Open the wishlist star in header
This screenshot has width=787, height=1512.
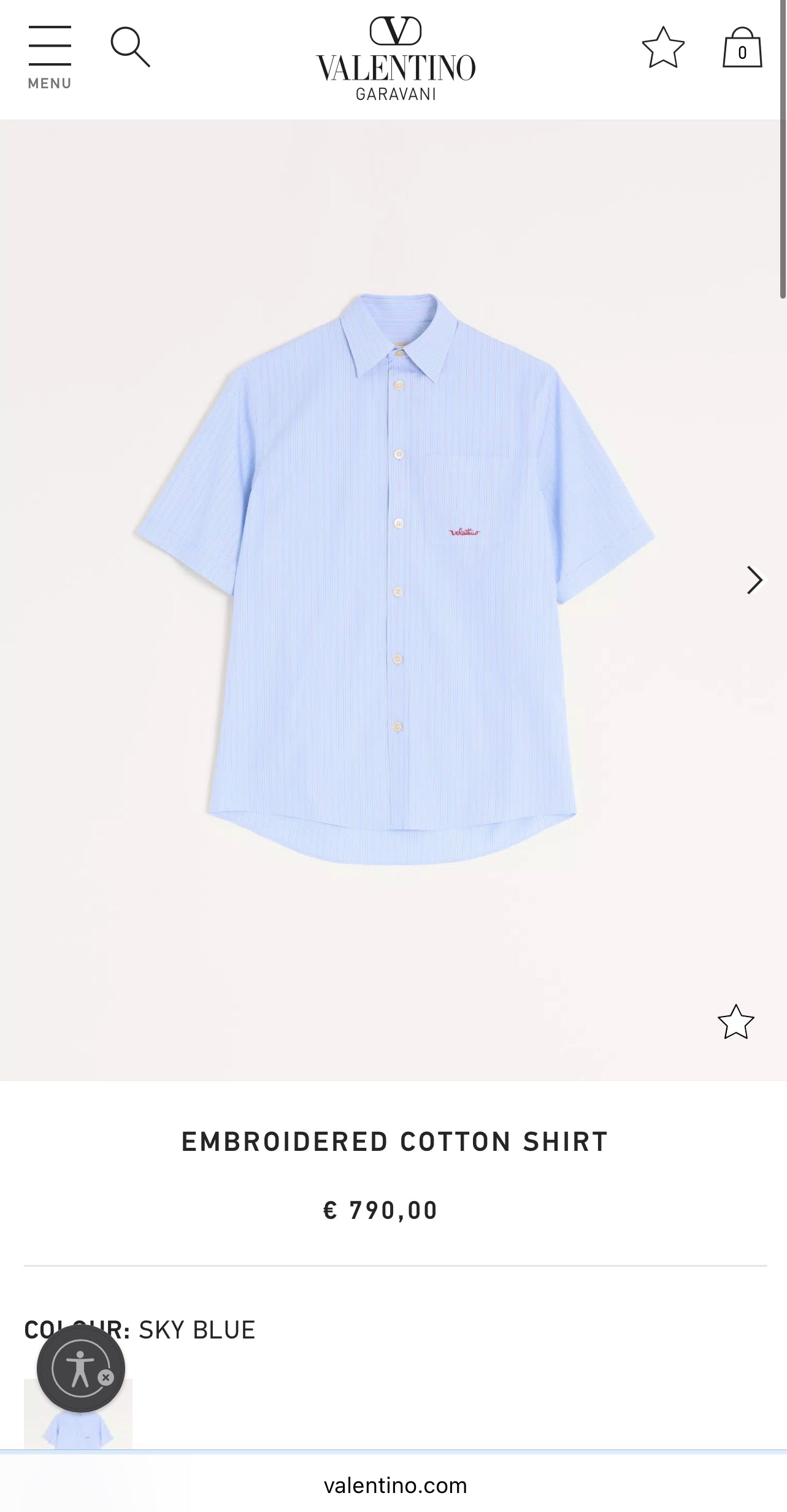click(663, 47)
